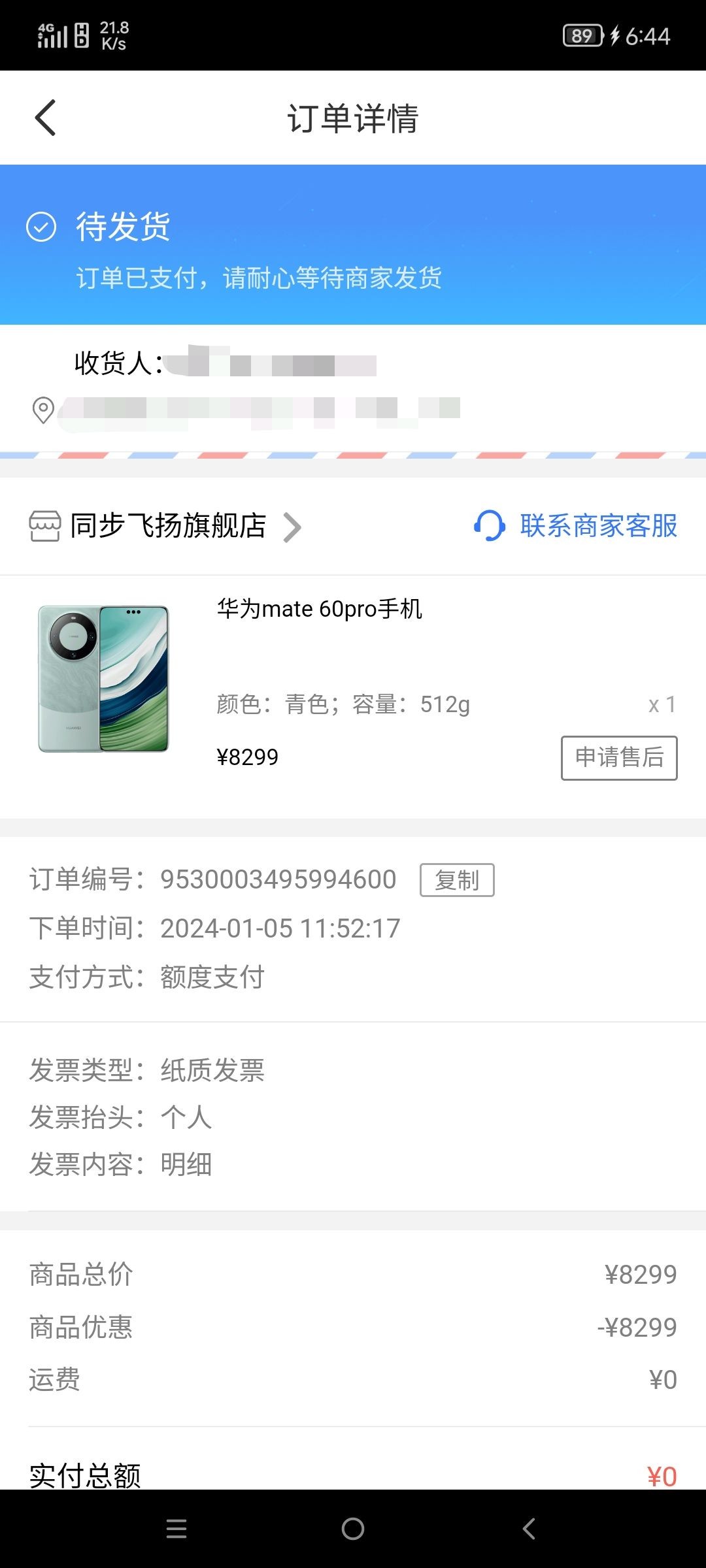Open the 华为mate 60pro product image
This screenshot has height=1568, width=706.
(x=103, y=679)
